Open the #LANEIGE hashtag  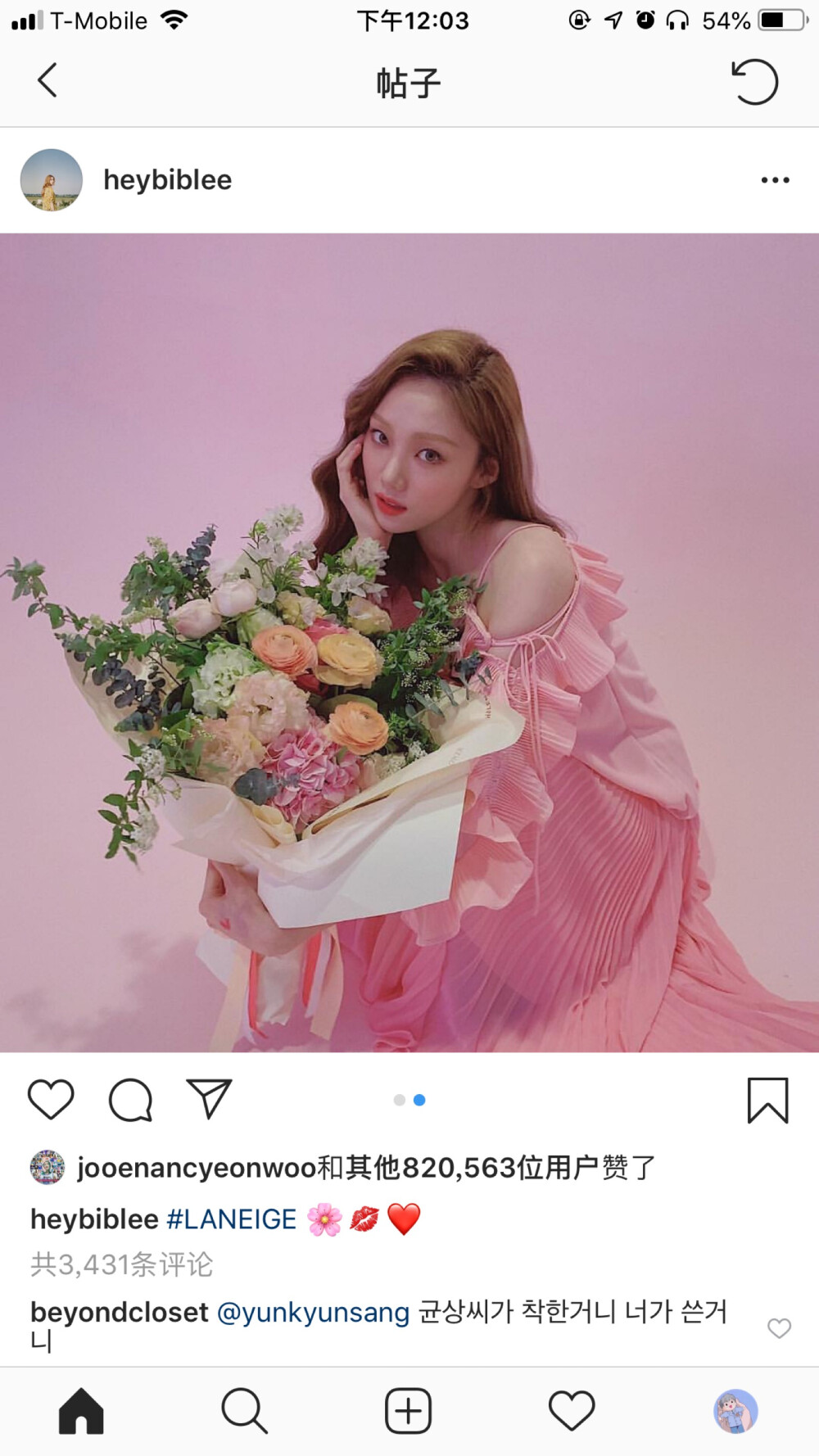tap(232, 1219)
